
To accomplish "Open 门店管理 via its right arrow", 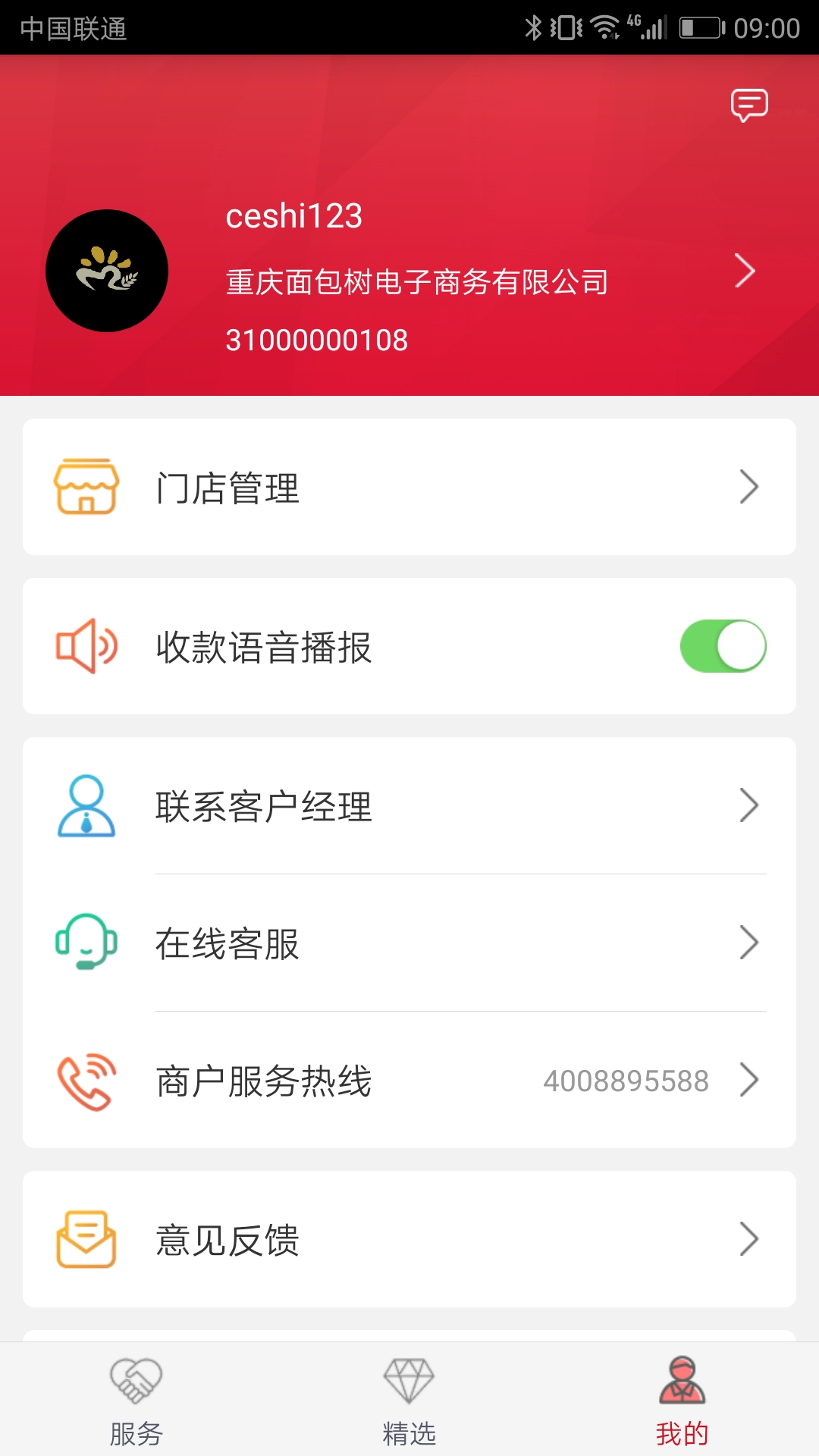I will coord(750,486).
